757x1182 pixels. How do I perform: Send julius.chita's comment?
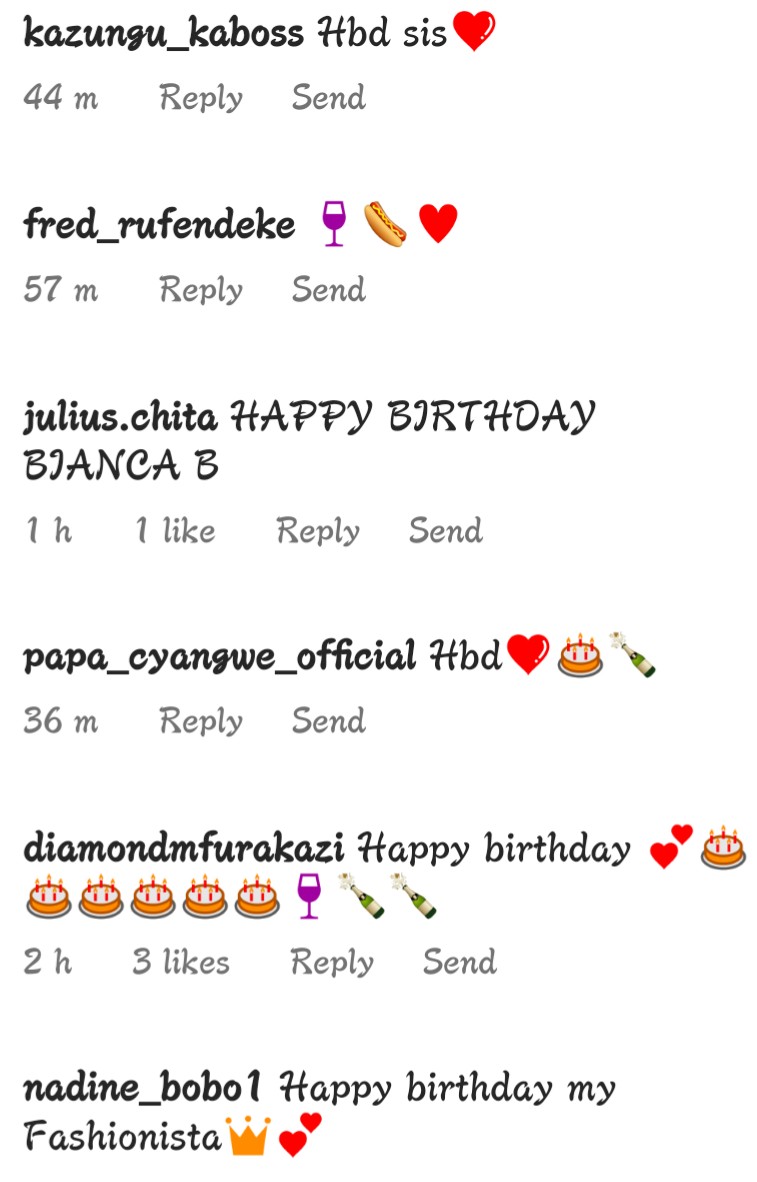[445, 531]
